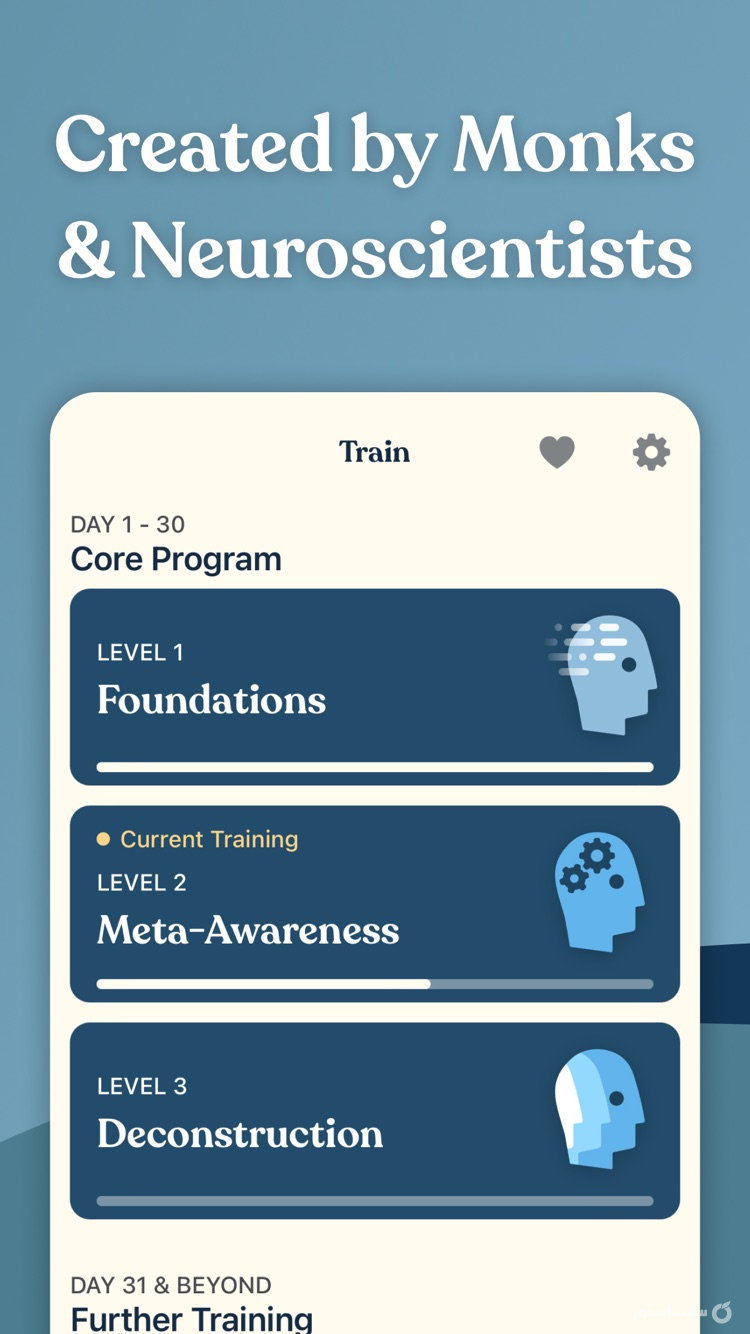Open the Foundations Level 1 card
Viewport: 750px width, 1334px height.
pyautogui.click(x=374, y=685)
